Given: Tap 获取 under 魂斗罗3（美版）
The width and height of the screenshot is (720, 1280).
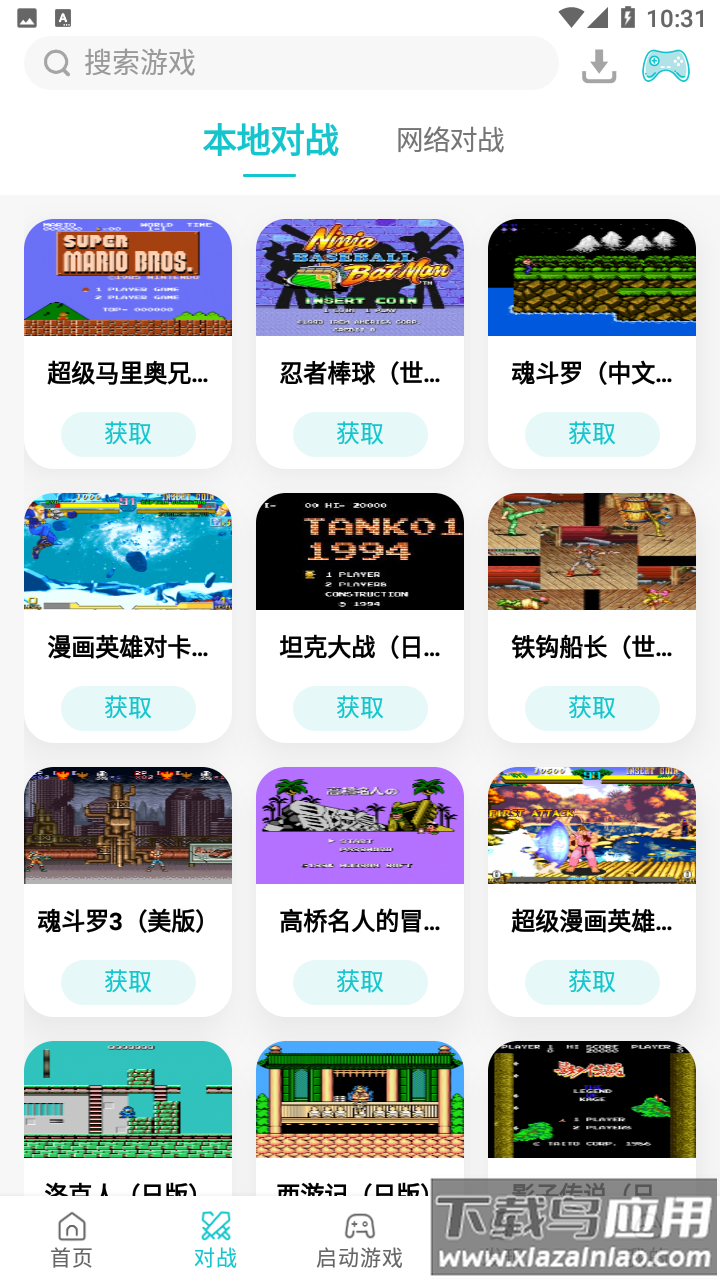Looking at the screenshot, I should click(x=128, y=982).
